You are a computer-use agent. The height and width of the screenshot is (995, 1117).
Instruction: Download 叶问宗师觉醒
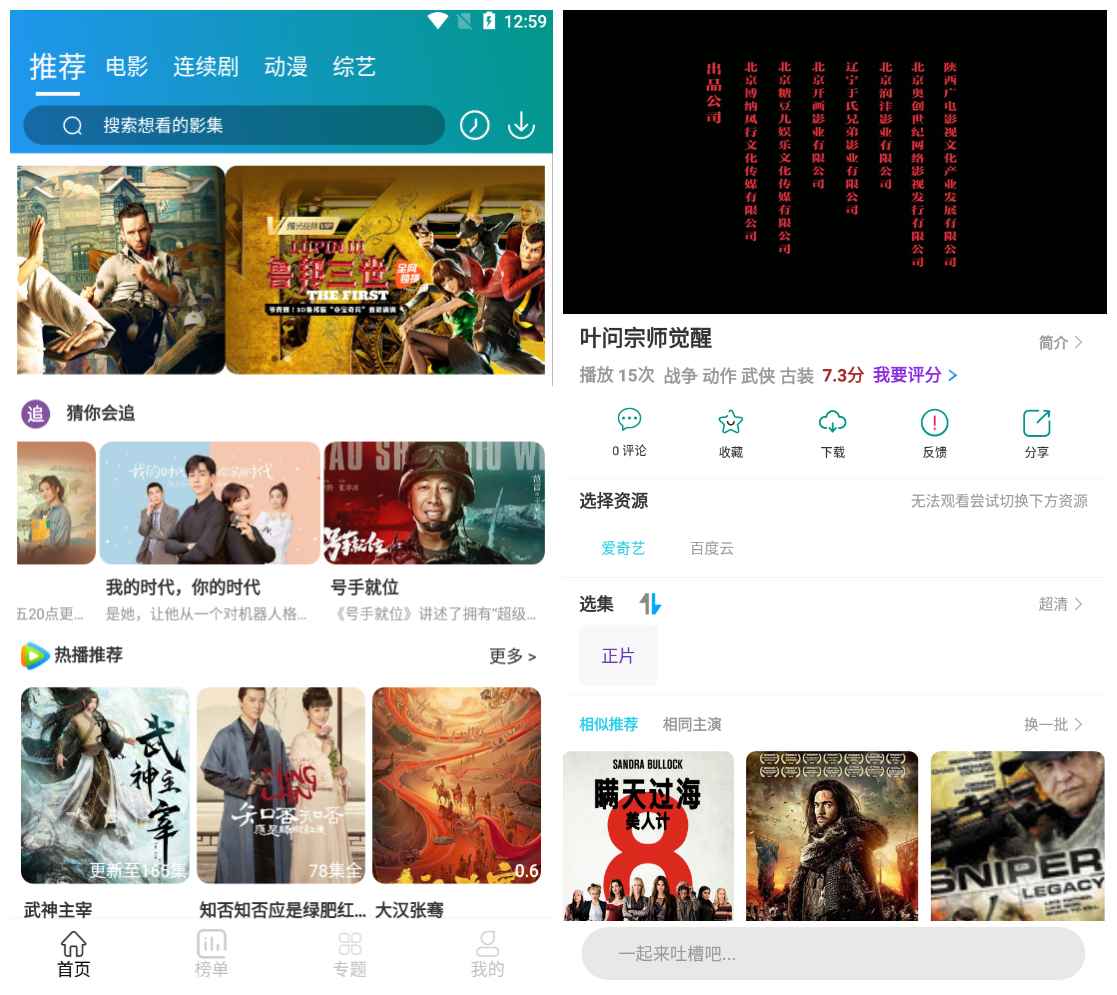click(x=832, y=433)
